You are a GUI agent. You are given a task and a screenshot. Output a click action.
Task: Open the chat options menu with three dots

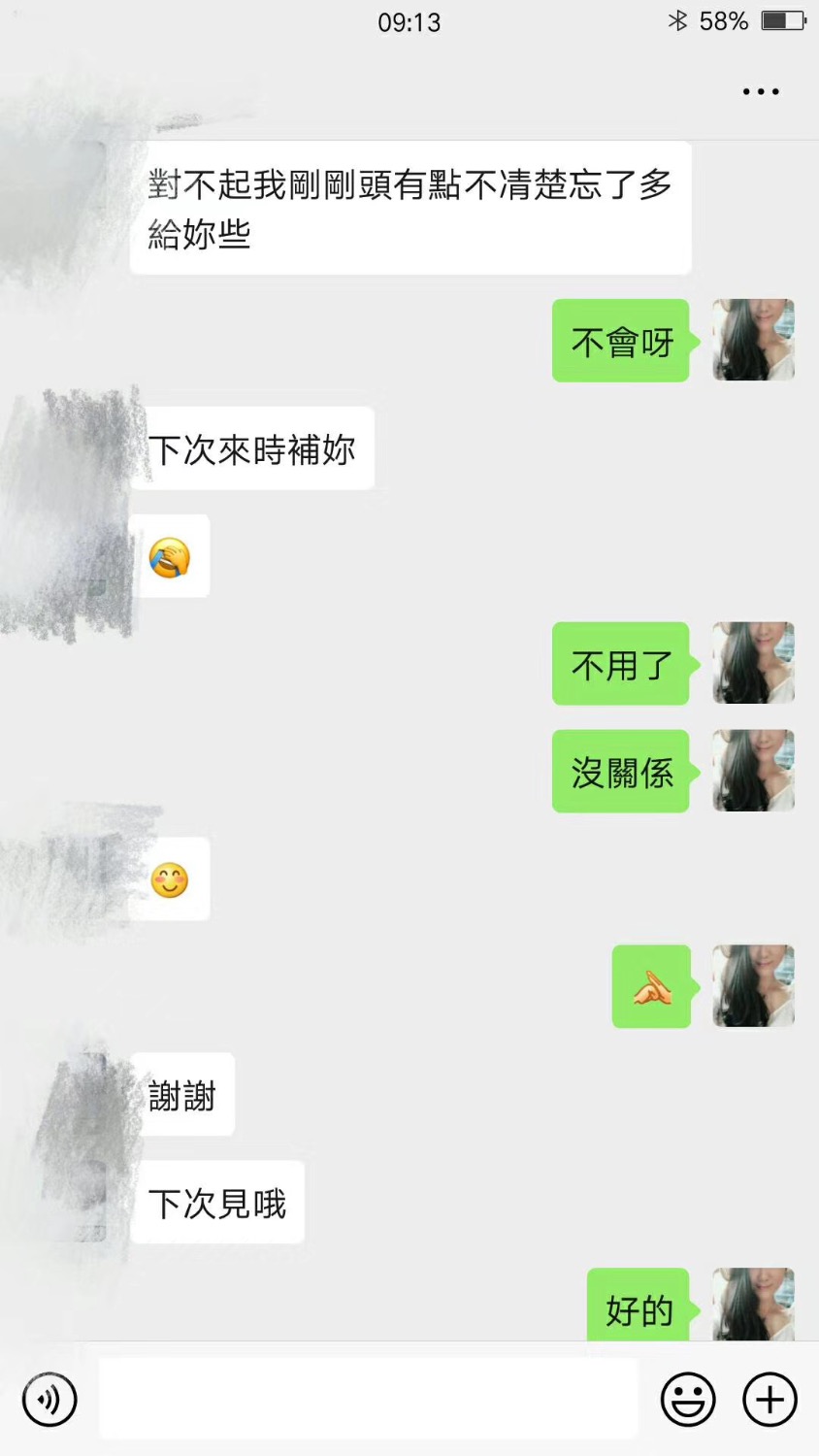(x=760, y=90)
